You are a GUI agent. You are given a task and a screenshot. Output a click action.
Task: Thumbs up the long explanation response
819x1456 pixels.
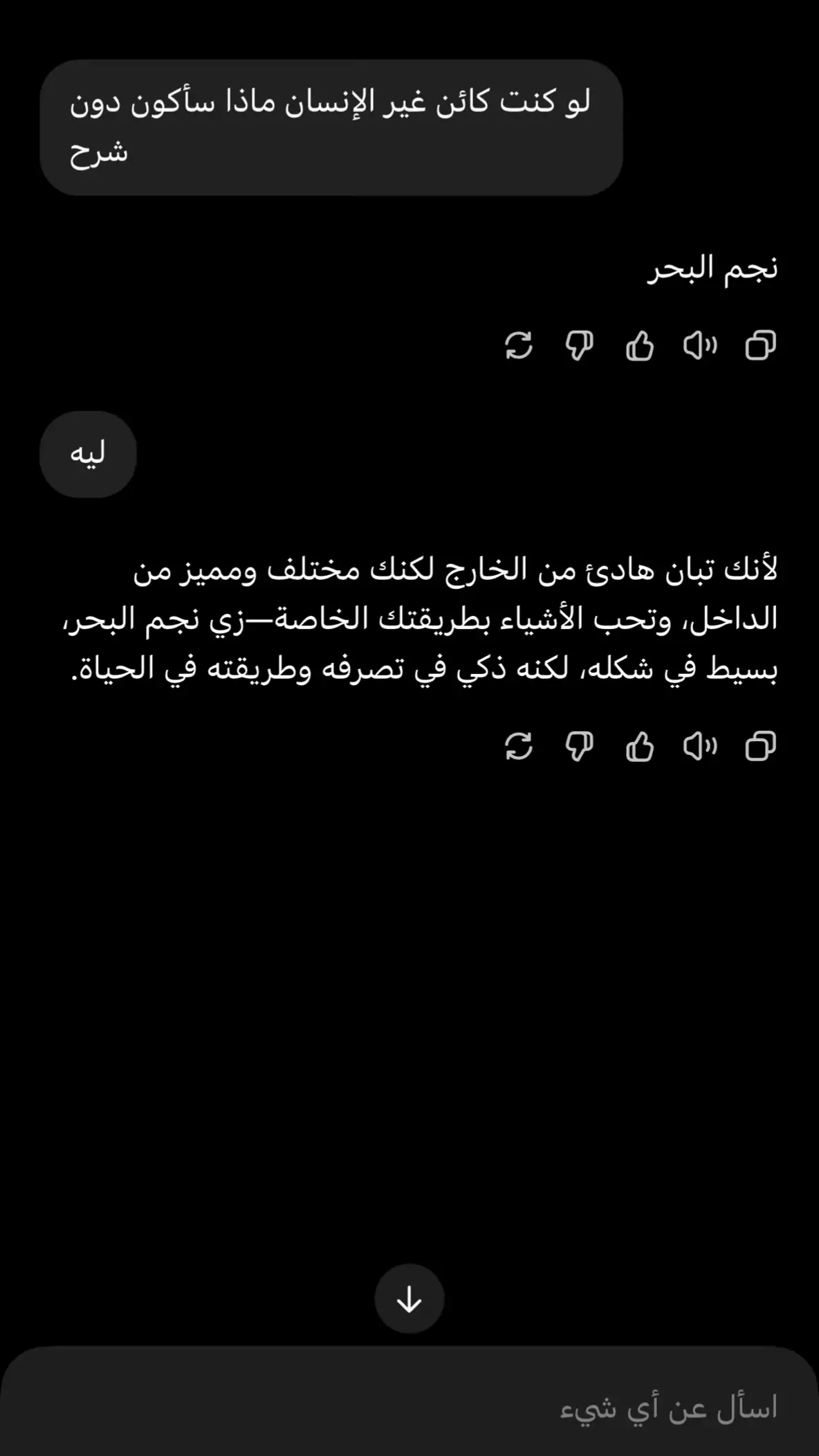[640, 747]
